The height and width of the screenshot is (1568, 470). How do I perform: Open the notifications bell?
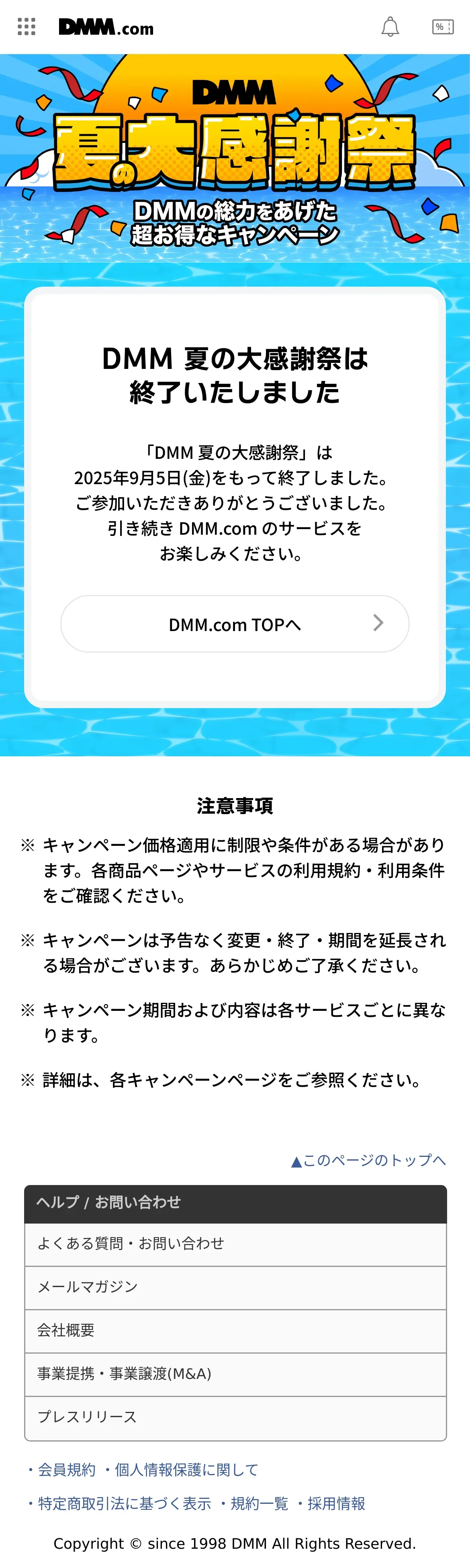(390, 27)
